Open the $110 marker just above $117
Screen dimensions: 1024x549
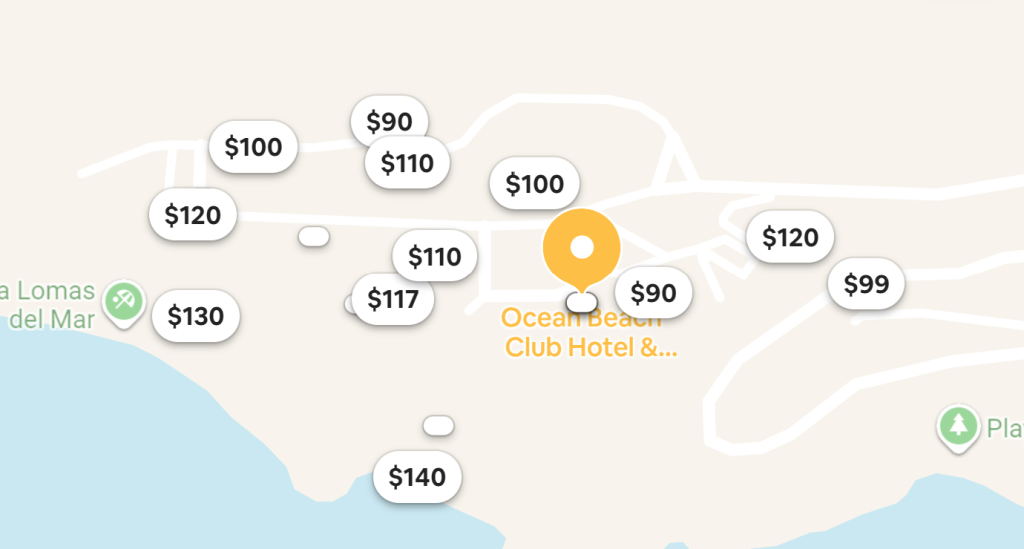click(x=435, y=257)
